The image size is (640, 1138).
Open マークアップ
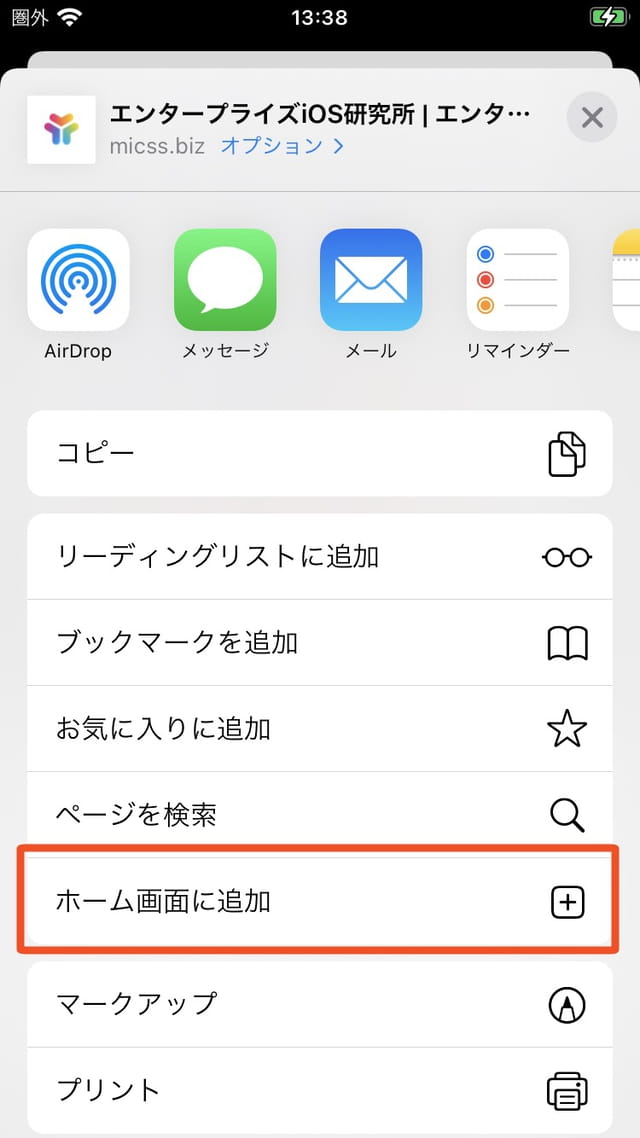tap(319, 1003)
